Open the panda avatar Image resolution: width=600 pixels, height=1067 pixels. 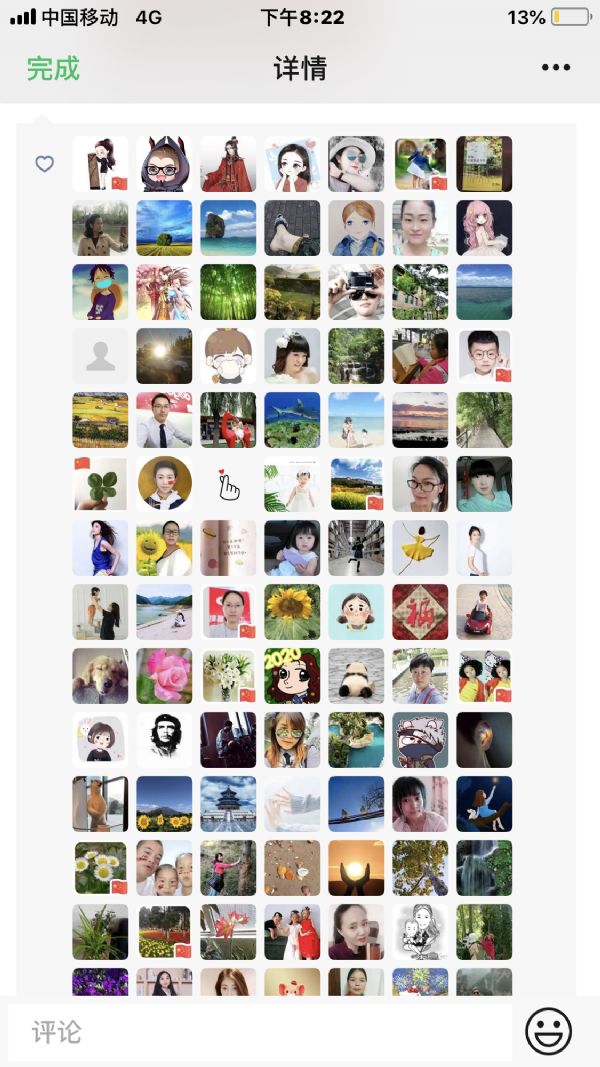[x=356, y=676]
